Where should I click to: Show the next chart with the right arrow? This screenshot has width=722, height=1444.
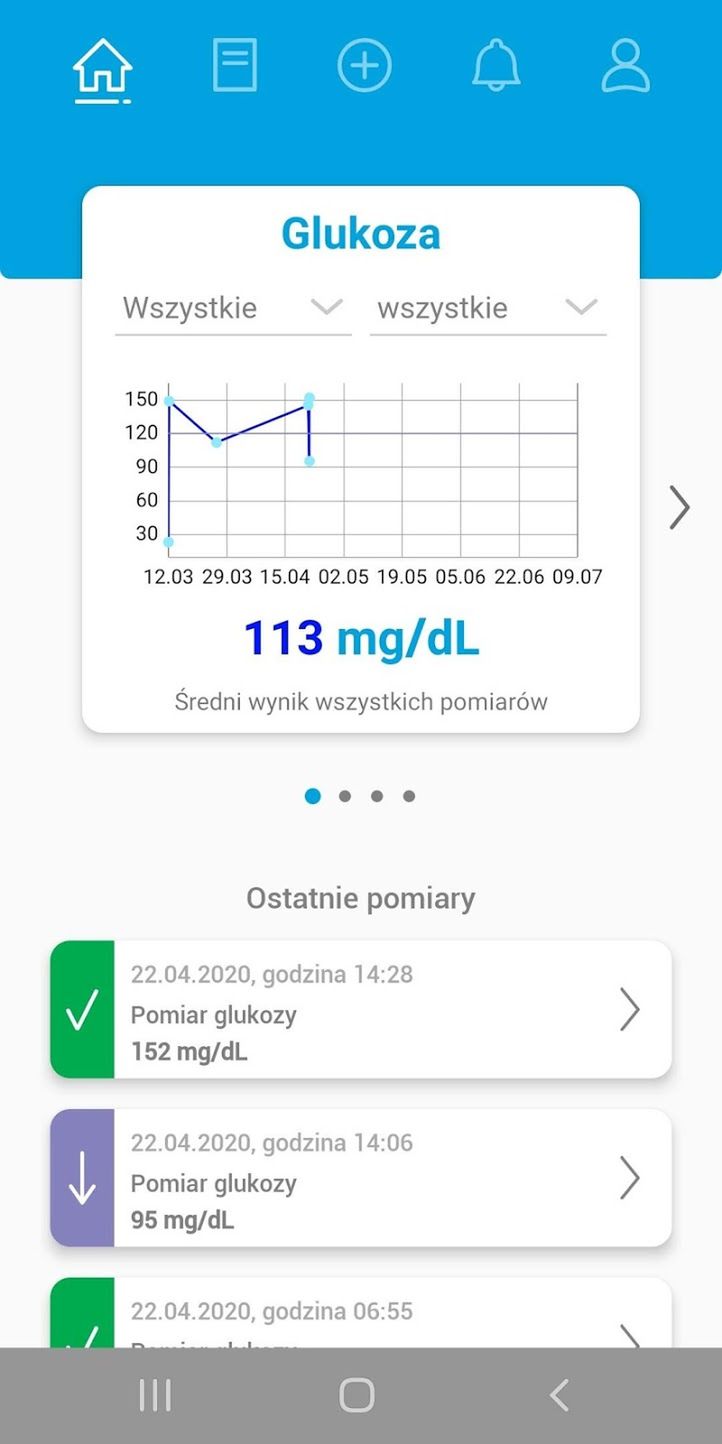tap(680, 507)
